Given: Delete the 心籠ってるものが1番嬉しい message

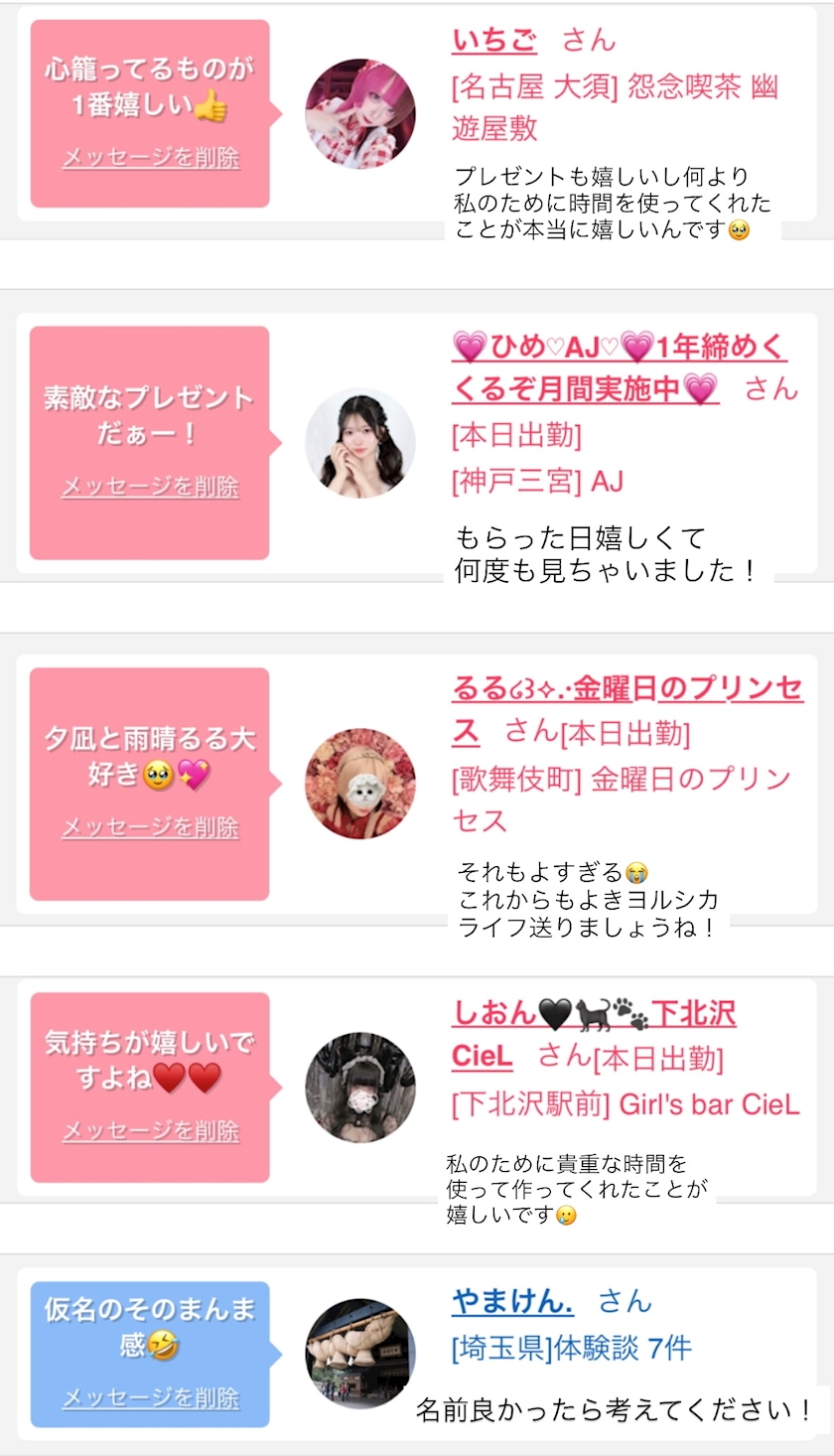Looking at the screenshot, I should pyautogui.click(x=150, y=158).
